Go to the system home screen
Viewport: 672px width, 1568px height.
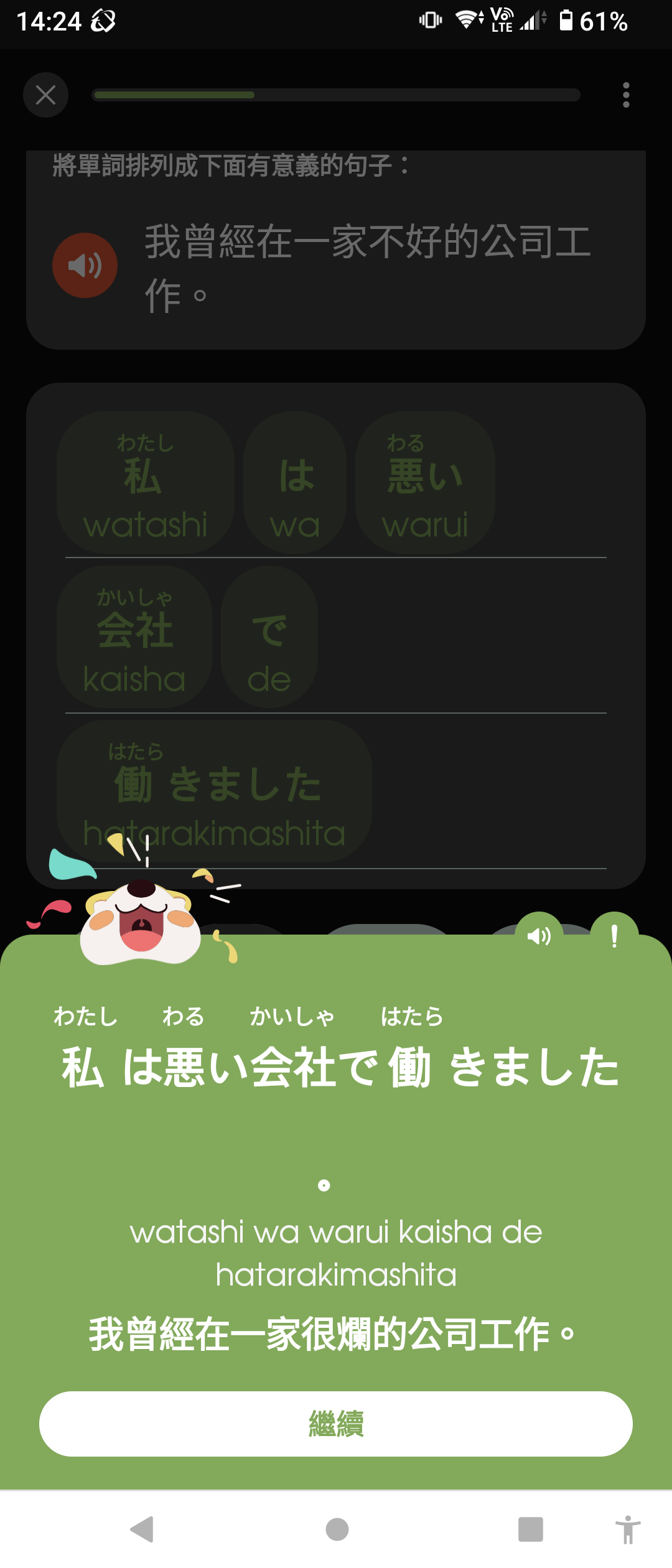[337, 1529]
